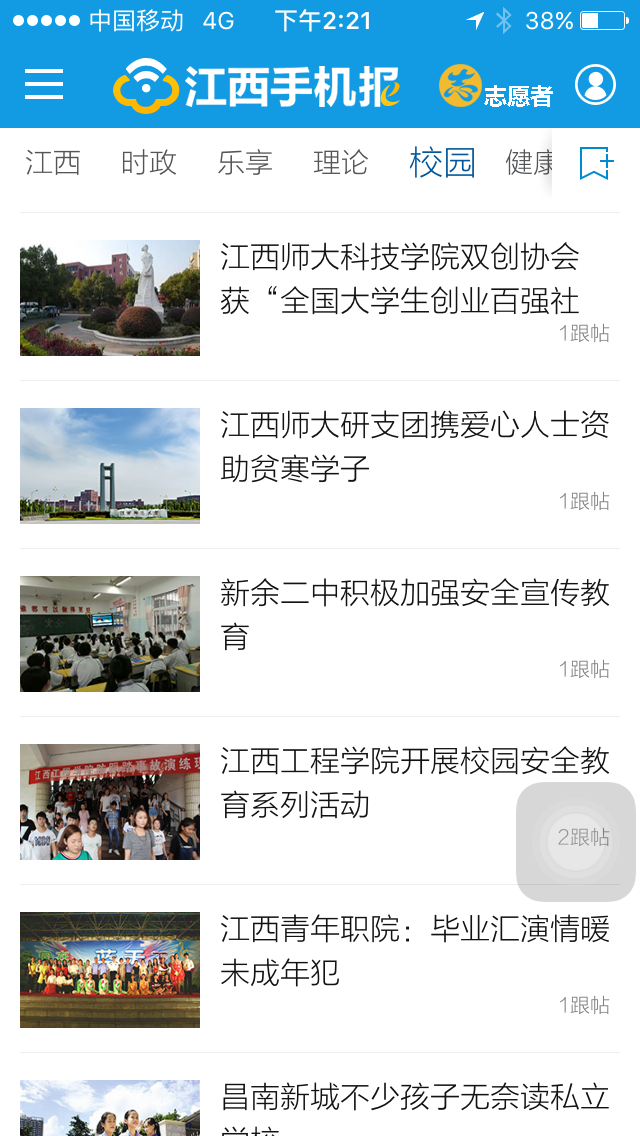Screen dimensions: 640x1136
Task: Select the 校园 tab
Action: point(442,163)
